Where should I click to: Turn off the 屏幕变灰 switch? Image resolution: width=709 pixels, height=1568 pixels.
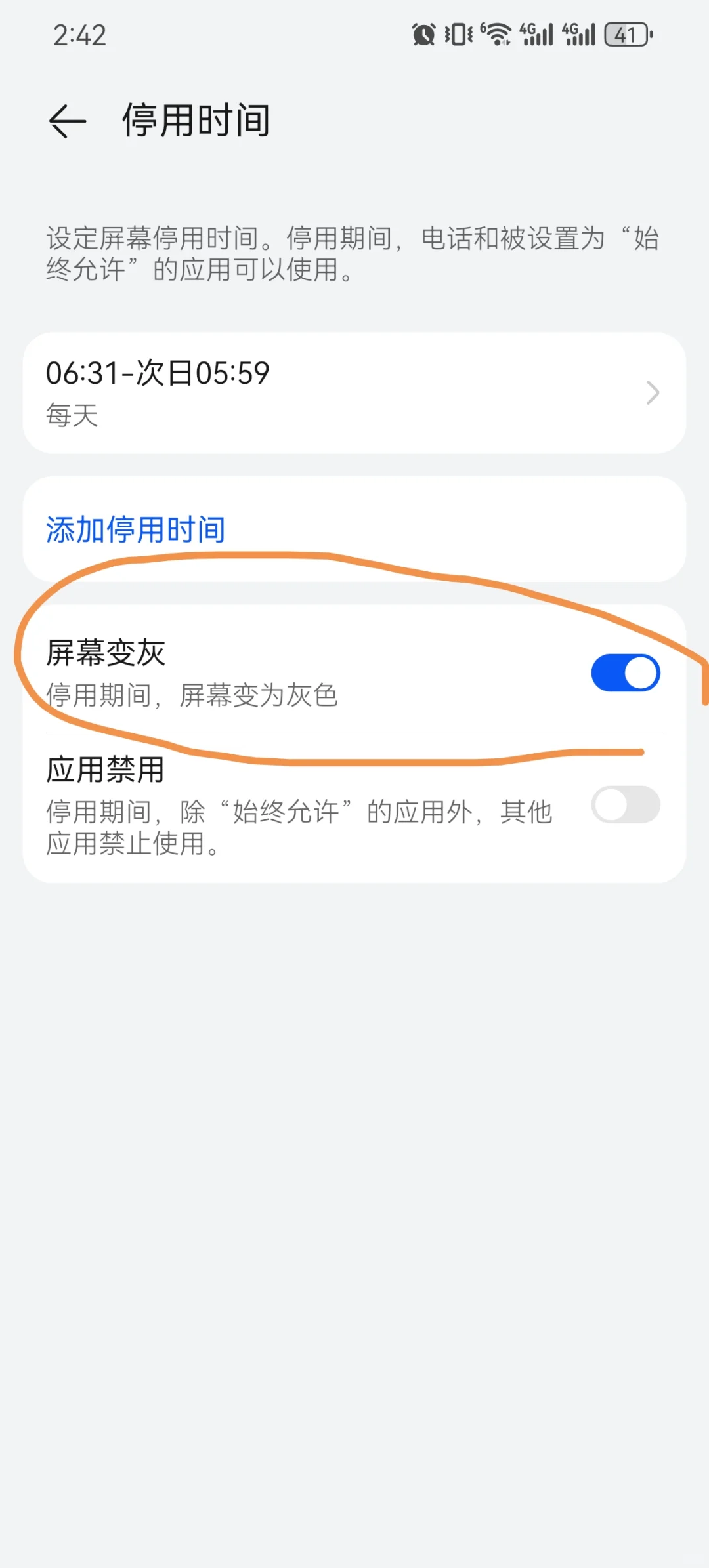coord(626,673)
